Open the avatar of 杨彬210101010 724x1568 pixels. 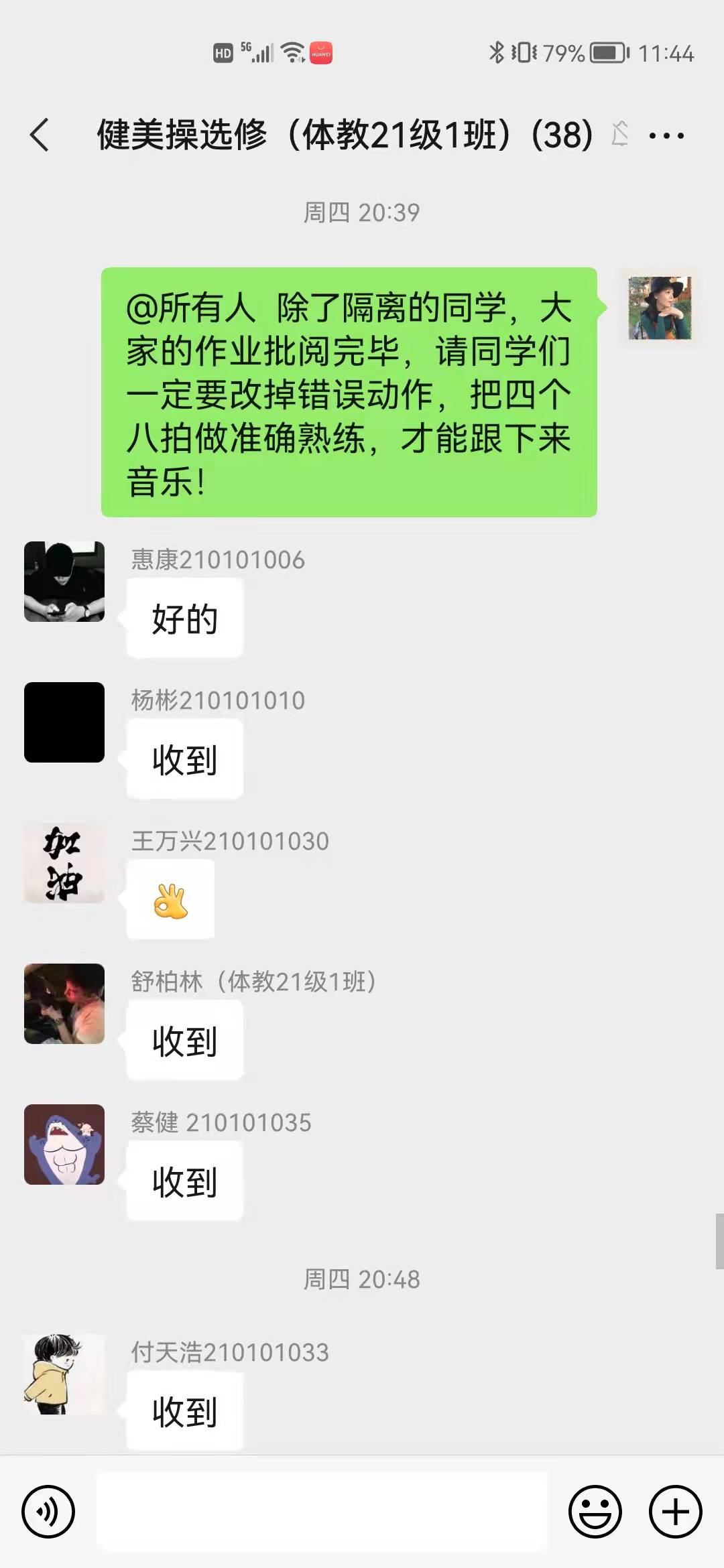pyautogui.click(x=64, y=722)
